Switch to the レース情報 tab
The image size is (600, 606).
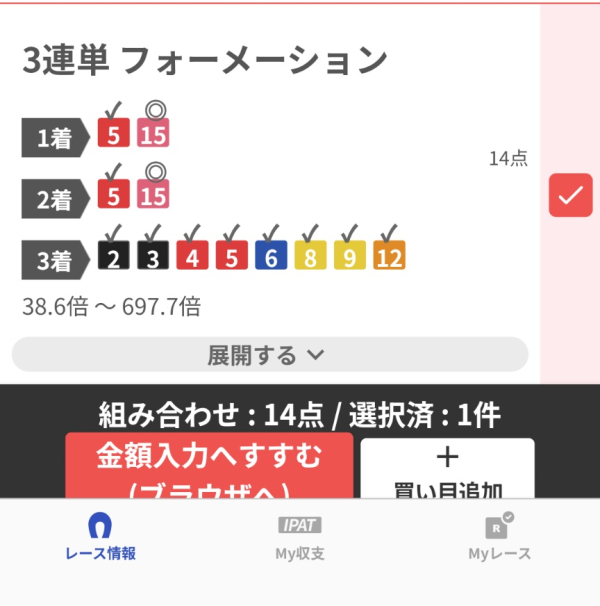[100, 538]
